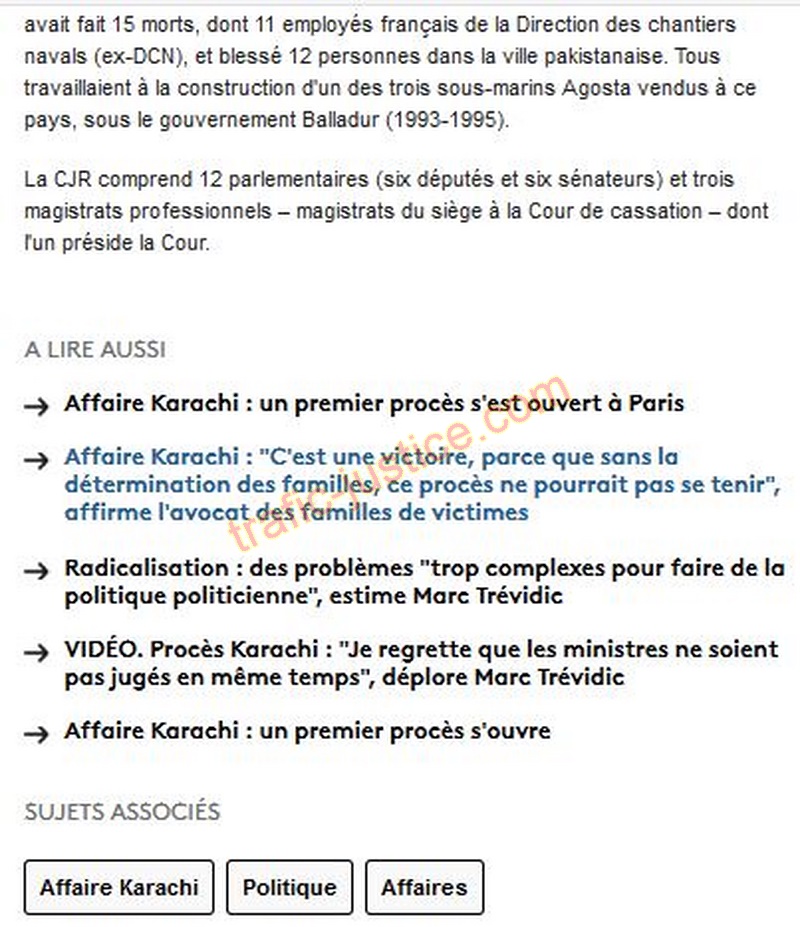This screenshot has height=927, width=800.
Task: Tap the Politique topic tag
Action: [x=289, y=888]
